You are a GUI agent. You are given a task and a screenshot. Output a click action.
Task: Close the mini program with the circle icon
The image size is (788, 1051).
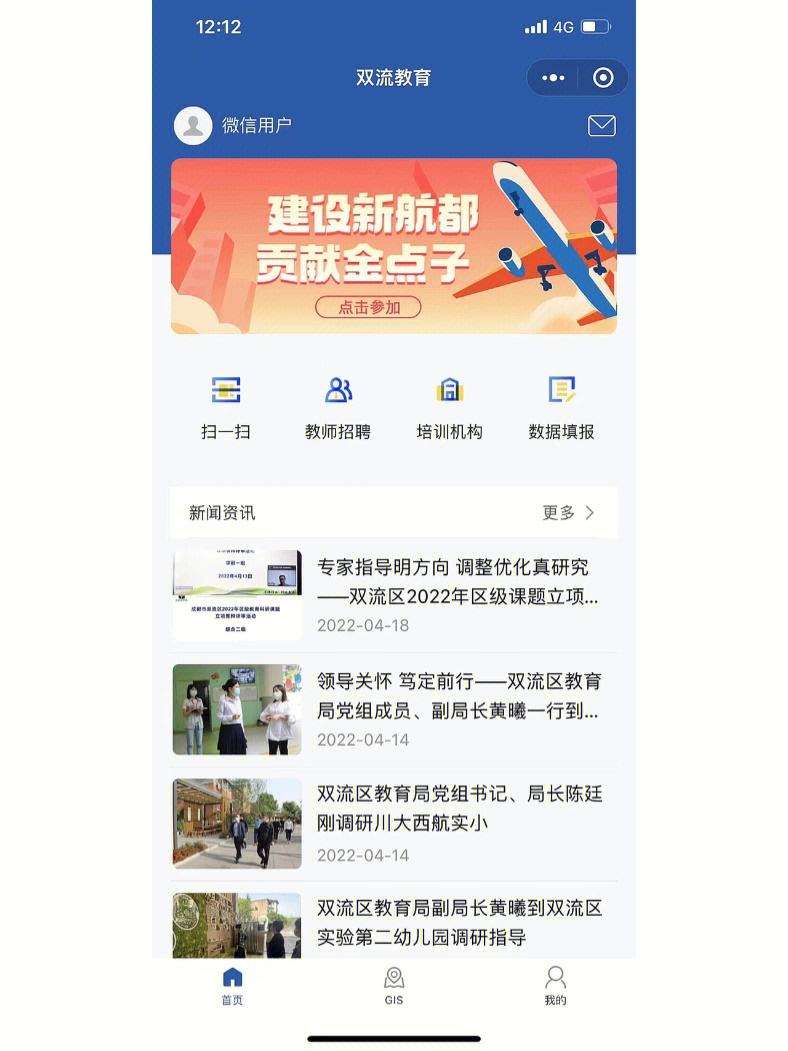tap(603, 78)
